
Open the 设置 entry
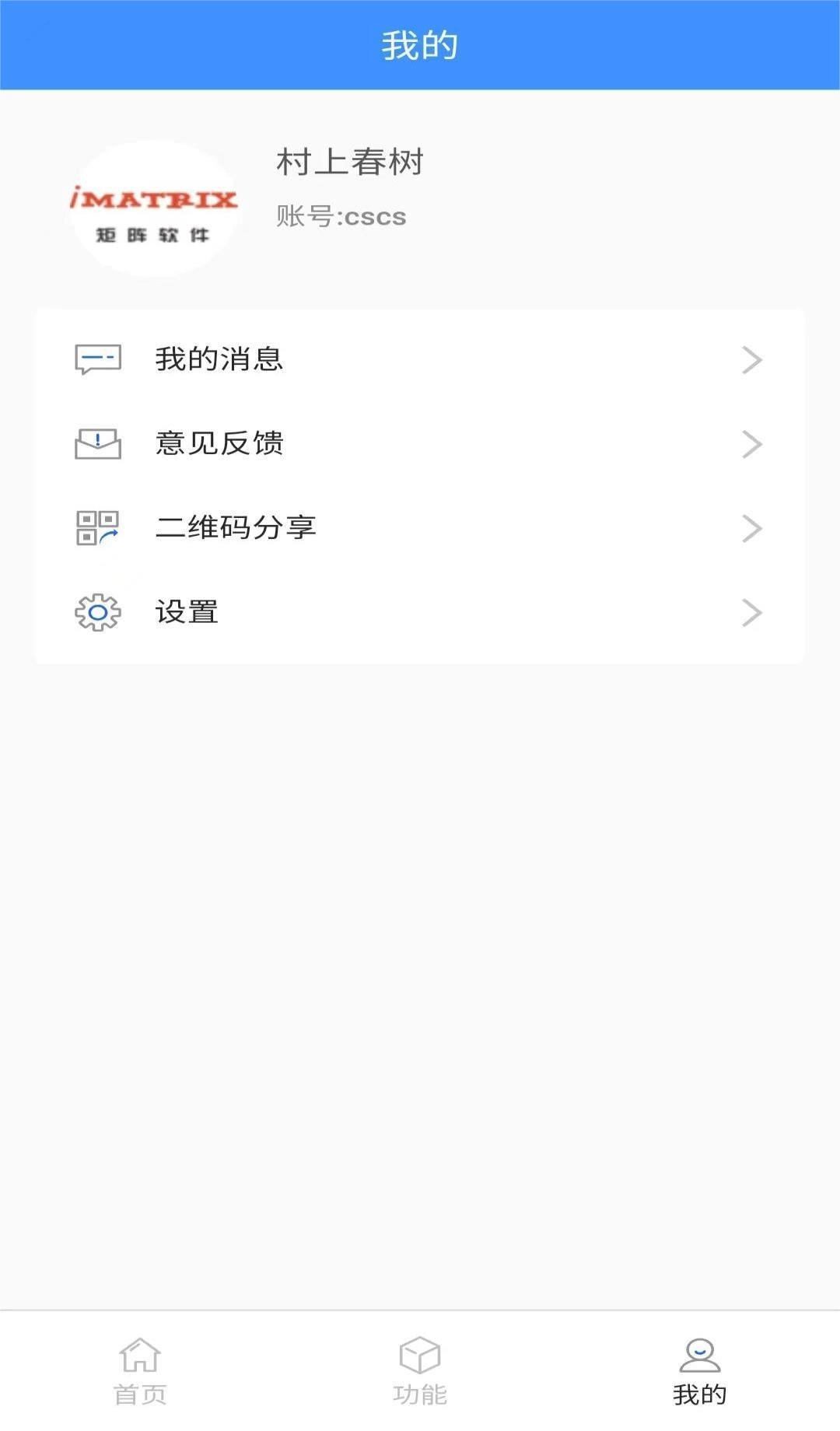[187, 612]
